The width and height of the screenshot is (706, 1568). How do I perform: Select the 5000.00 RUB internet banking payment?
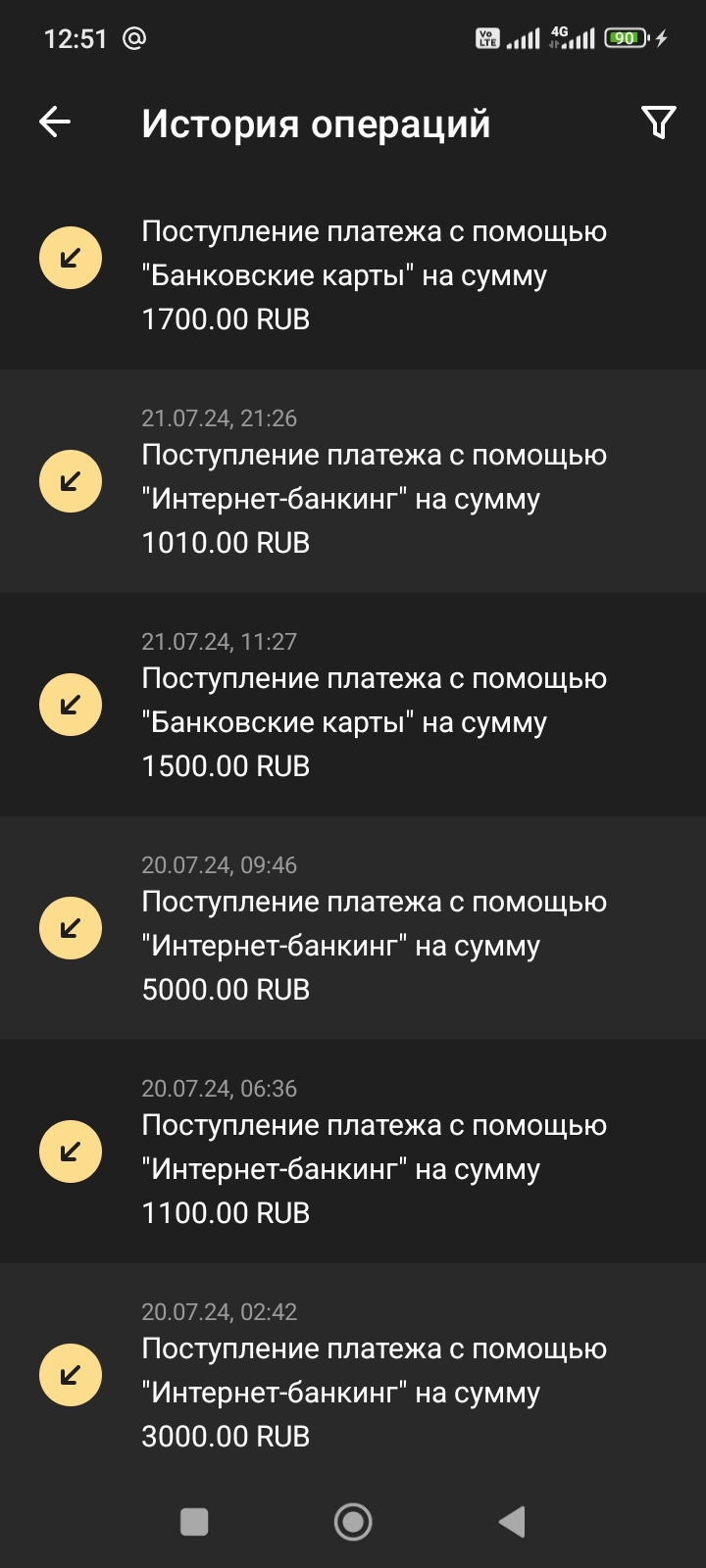[353, 928]
